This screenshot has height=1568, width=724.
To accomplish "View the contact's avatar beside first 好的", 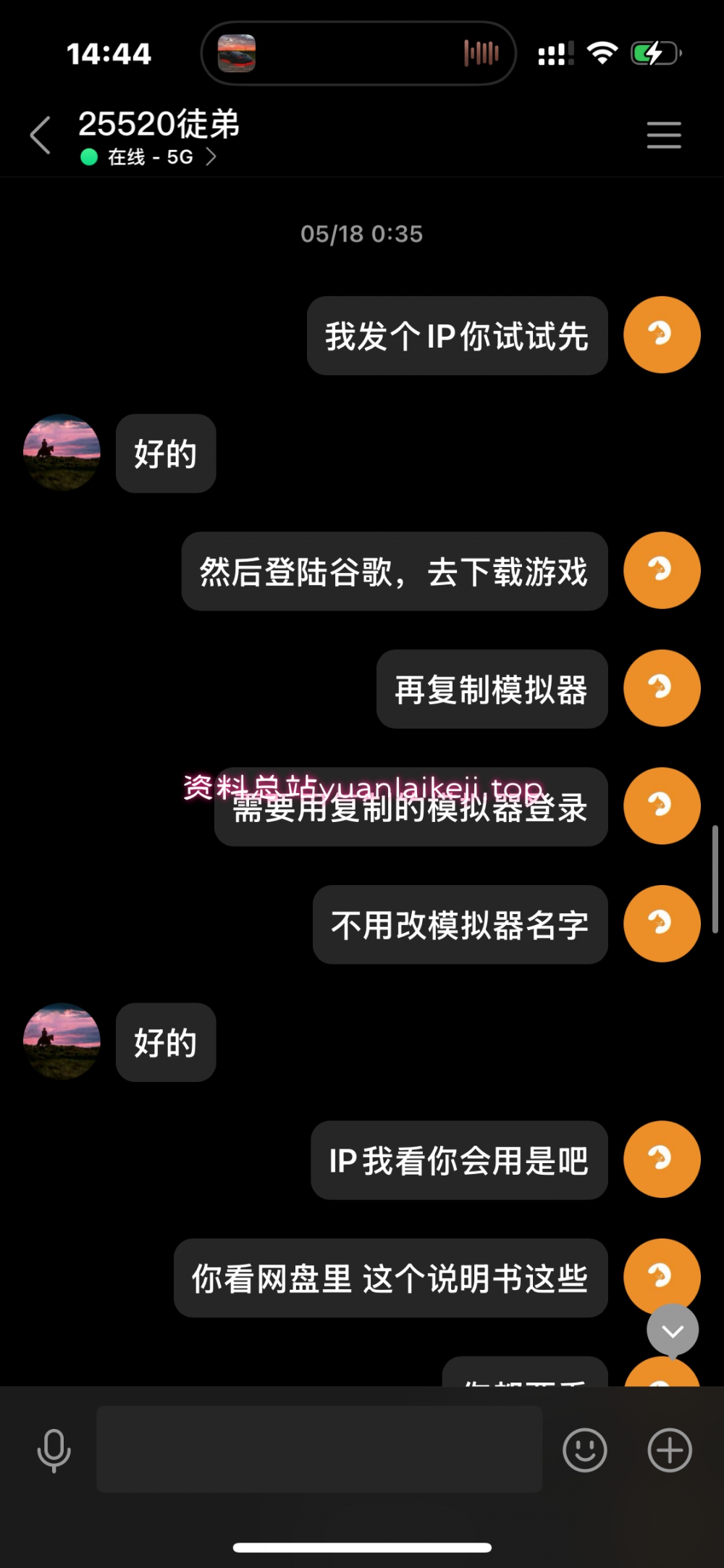I will tap(62, 453).
